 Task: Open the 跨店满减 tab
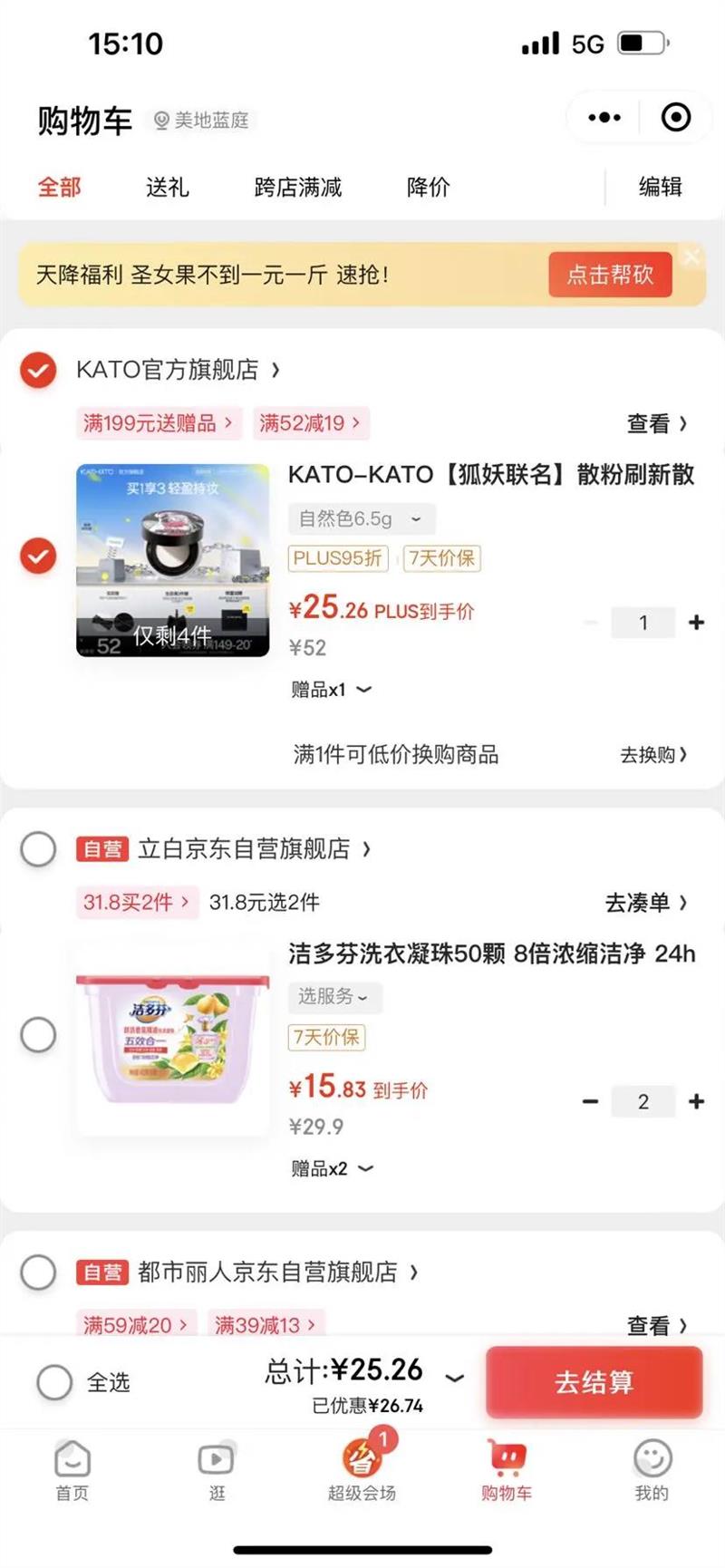[299, 187]
